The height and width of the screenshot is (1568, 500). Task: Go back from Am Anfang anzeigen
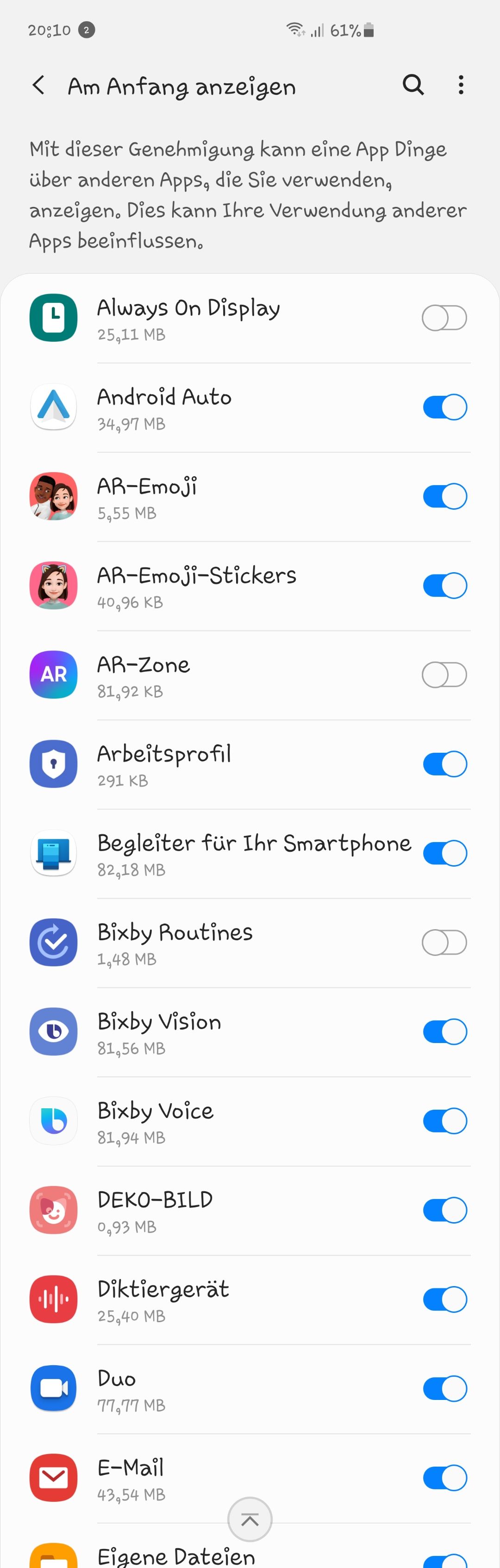[38, 85]
